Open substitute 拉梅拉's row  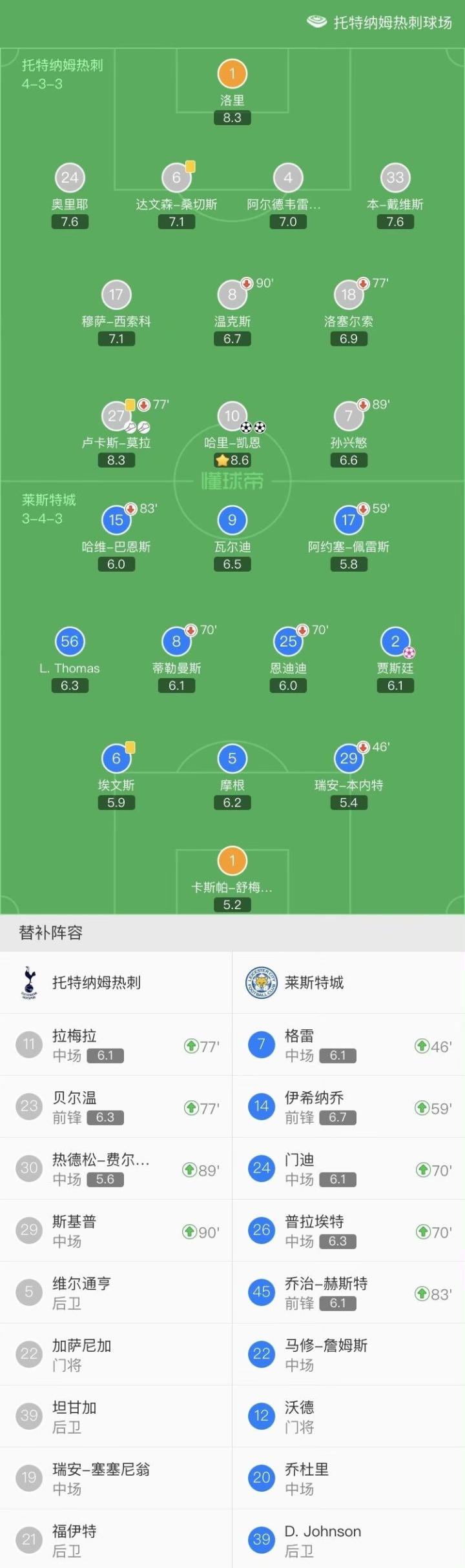(x=116, y=1045)
